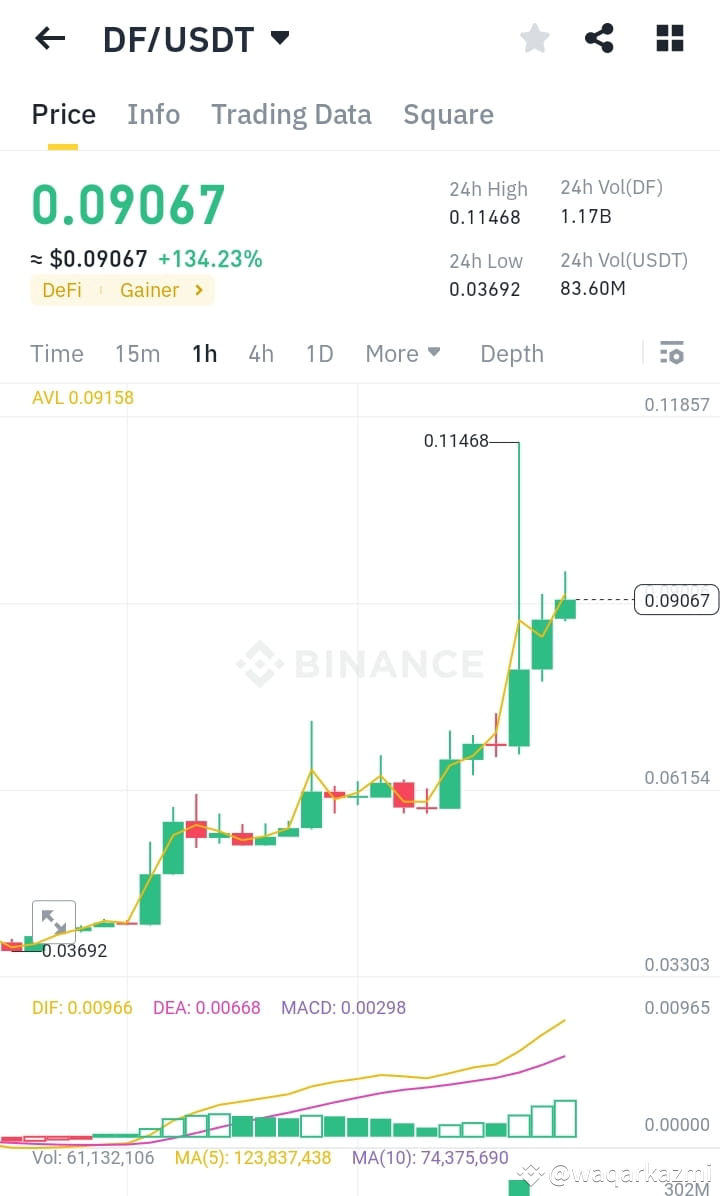720x1196 pixels.
Task: Switch to the 1D interval
Action: (319, 353)
